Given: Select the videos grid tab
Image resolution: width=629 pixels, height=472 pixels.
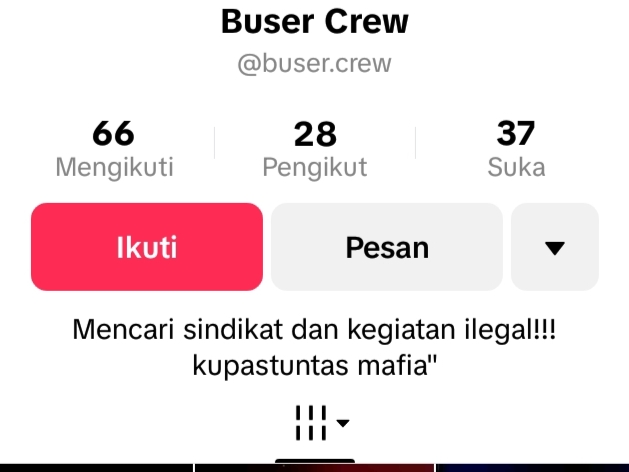Looking at the screenshot, I should point(320,424).
